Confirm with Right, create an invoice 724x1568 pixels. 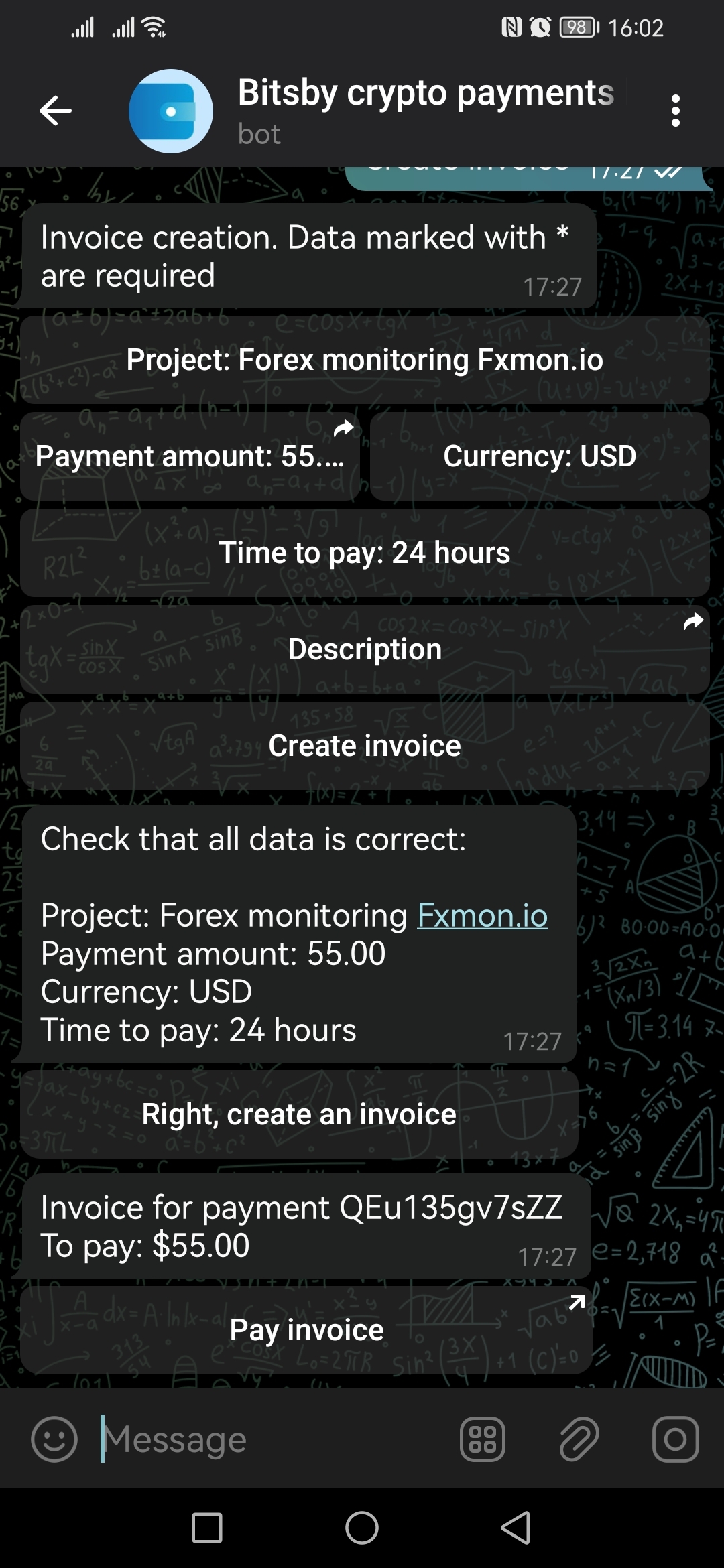299,1114
